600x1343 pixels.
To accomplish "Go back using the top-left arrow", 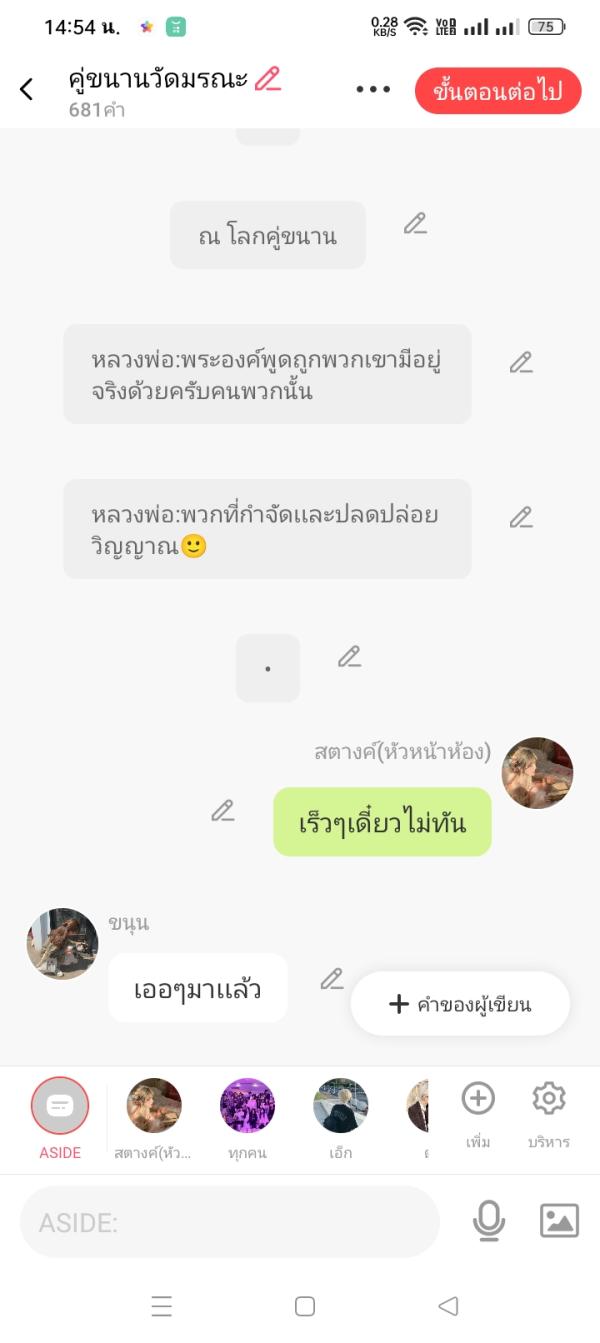I will (x=27, y=89).
